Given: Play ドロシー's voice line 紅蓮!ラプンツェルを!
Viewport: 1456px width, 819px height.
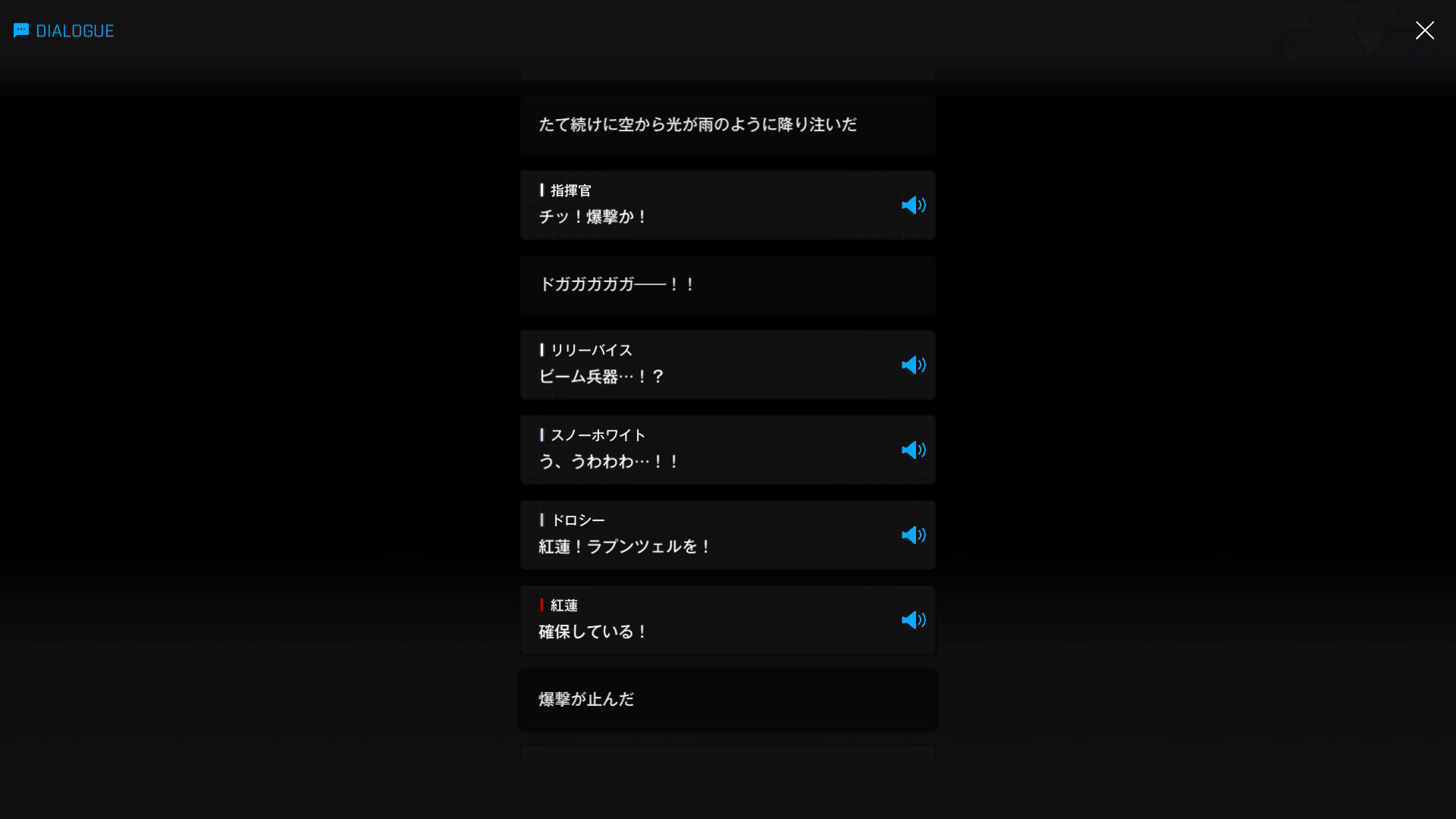Looking at the screenshot, I should (x=913, y=535).
